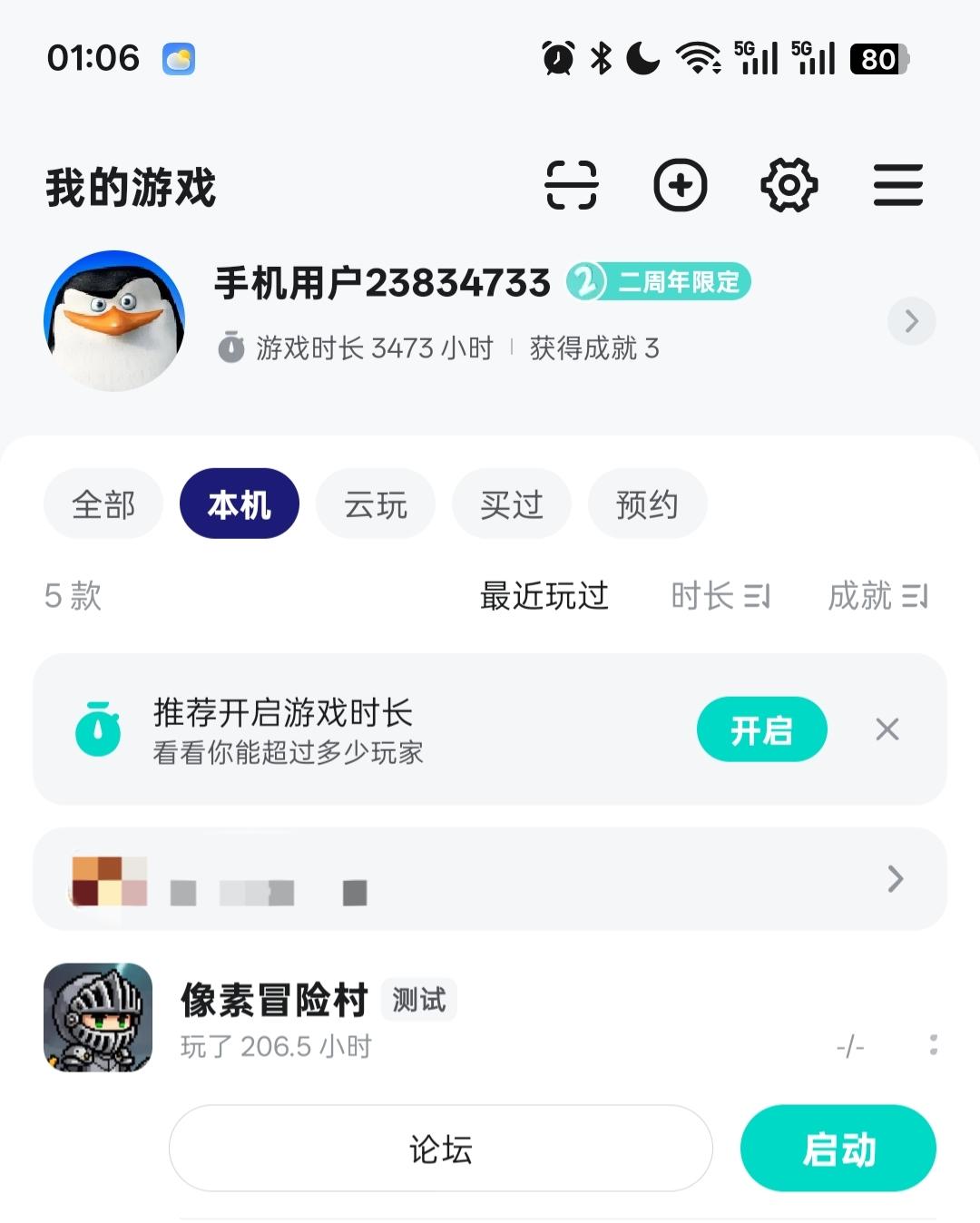Enable game time tracking with 开启
Image resolution: width=980 pixels, height=1223 pixels.
[761, 729]
